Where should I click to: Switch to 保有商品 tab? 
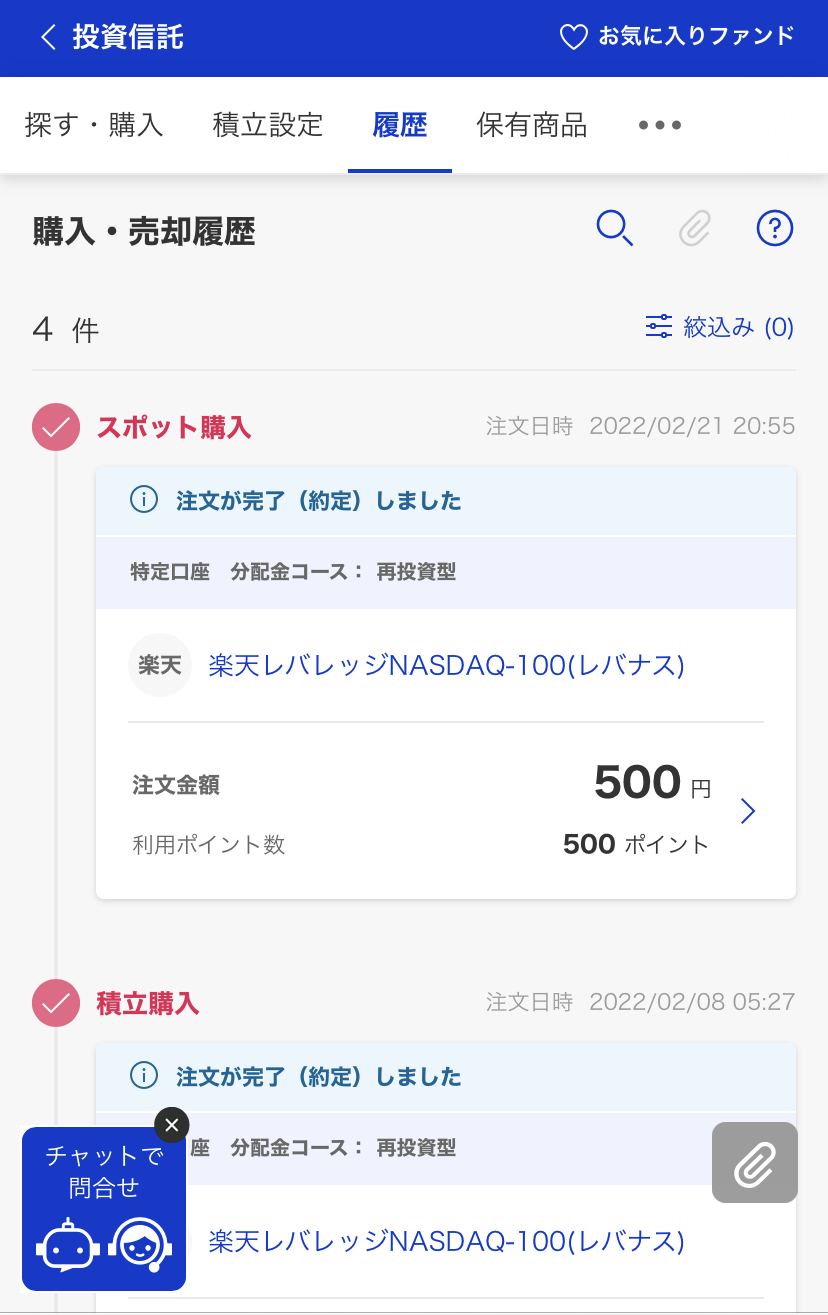pyautogui.click(x=532, y=125)
